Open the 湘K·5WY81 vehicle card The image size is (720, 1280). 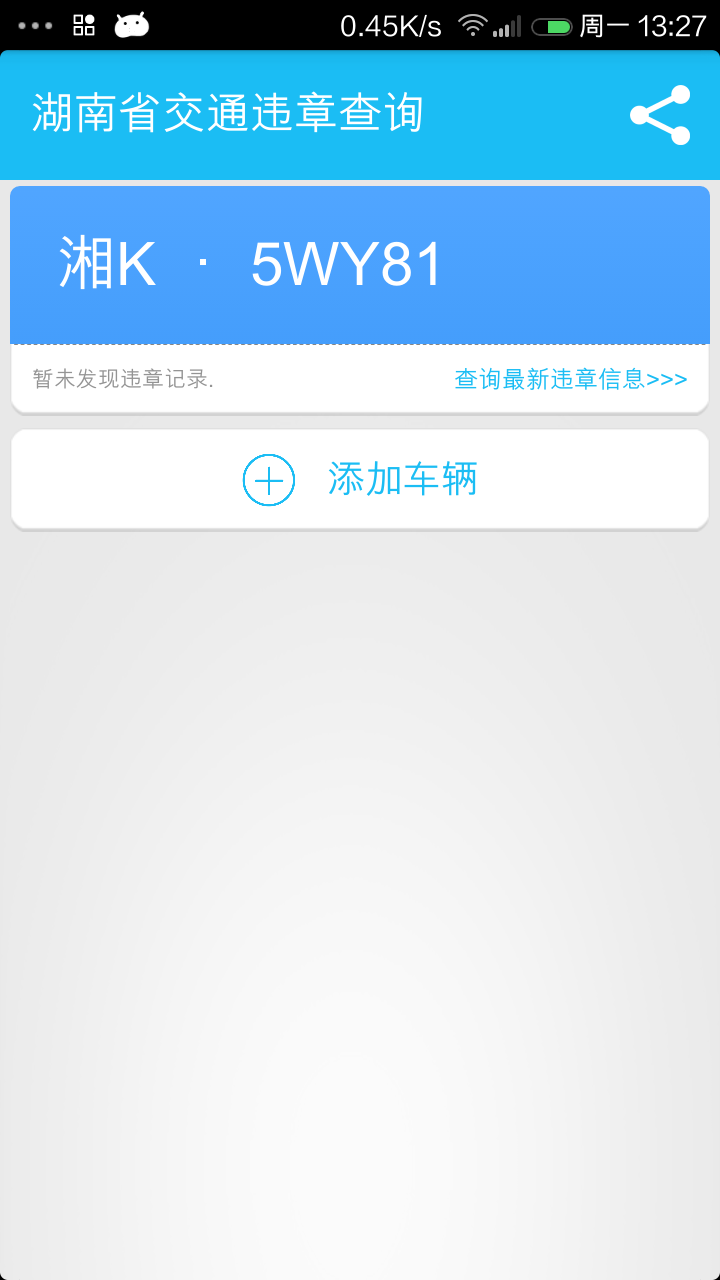(360, 265)
